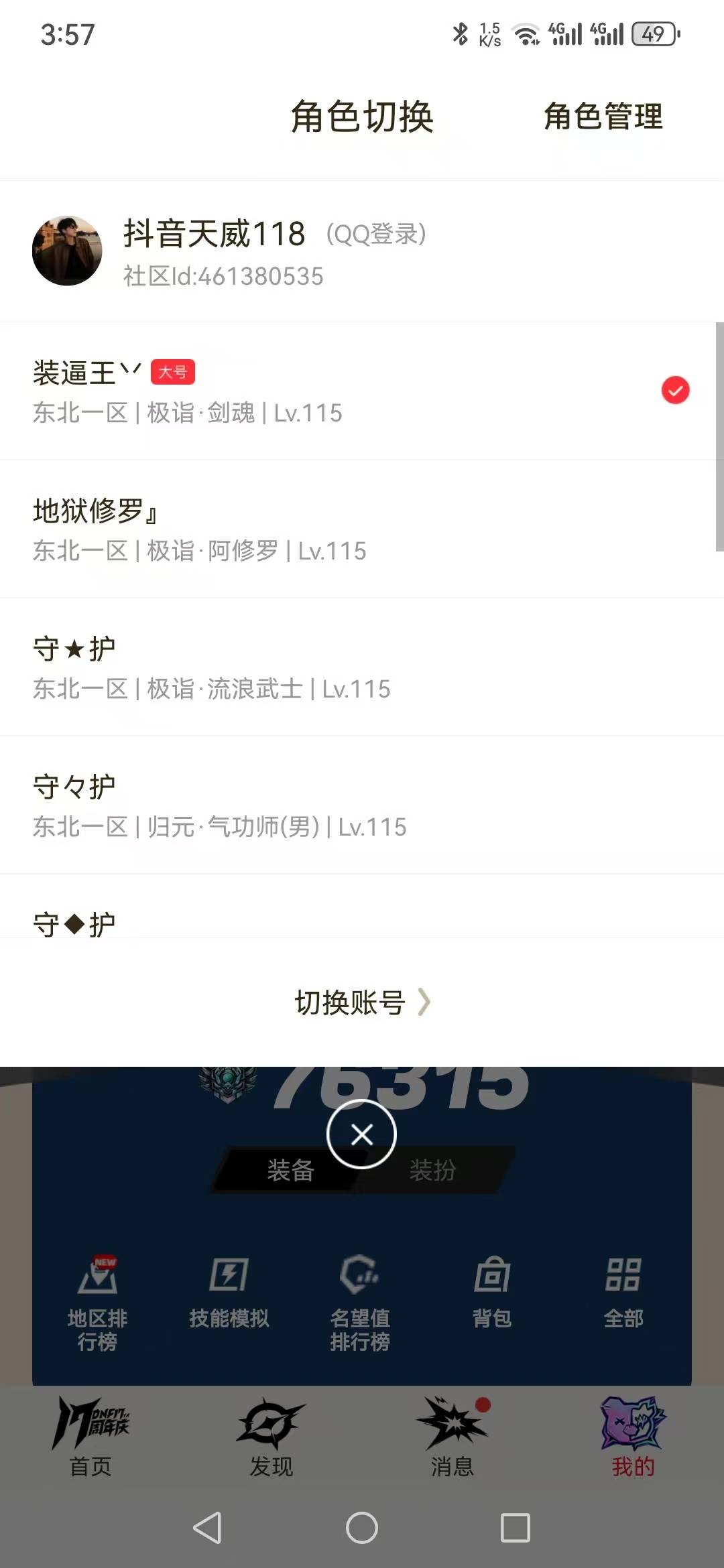This screenshot has width=724, height=1568.
Task: Deselect the checkmark on character 装逼王丷
Action: [676, 391]
